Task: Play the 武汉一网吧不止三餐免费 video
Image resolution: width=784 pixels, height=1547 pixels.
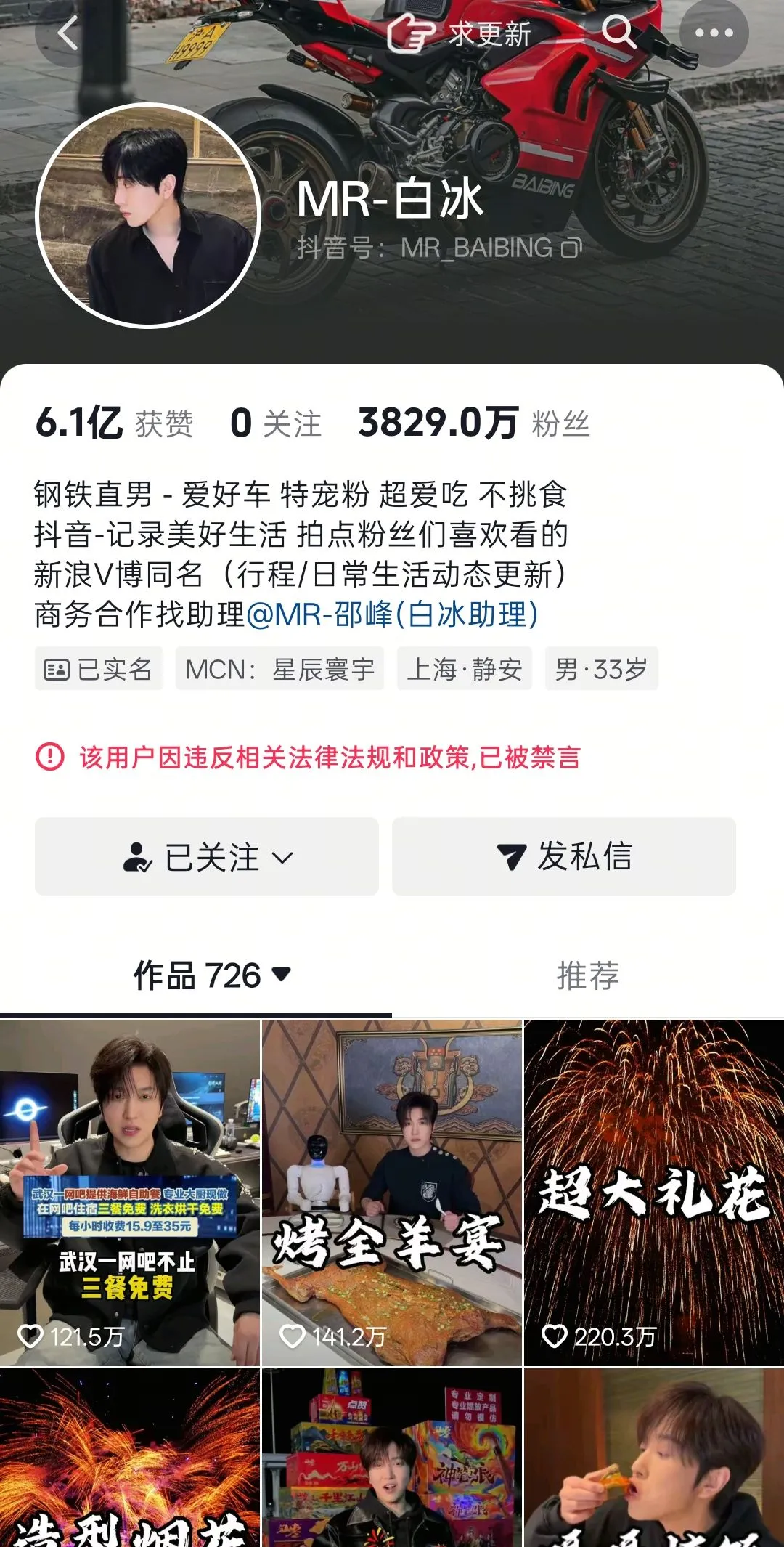Action: pyautogui.click(x=130, y=1193)
